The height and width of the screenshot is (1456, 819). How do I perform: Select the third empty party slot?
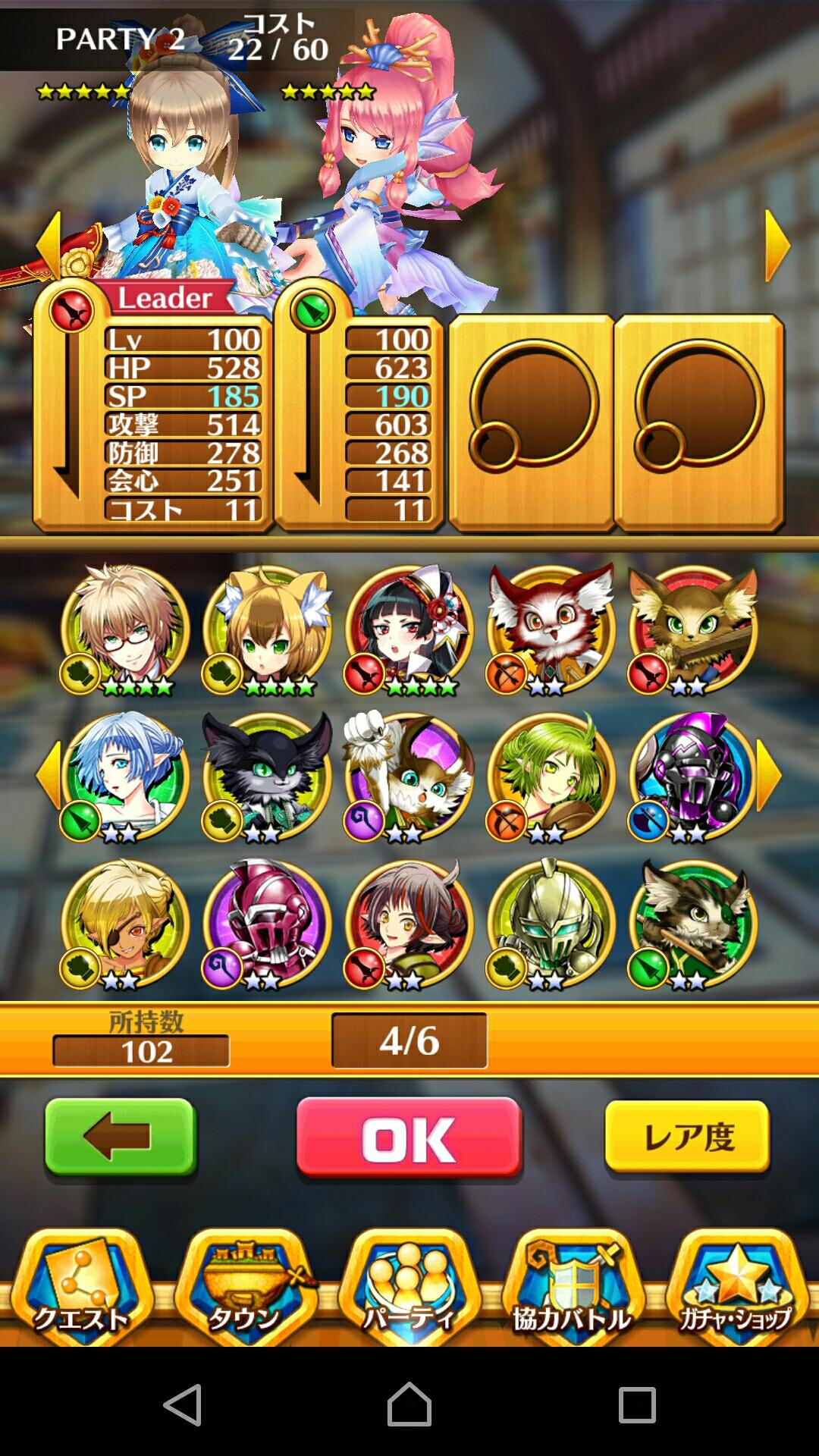point(532,422)
